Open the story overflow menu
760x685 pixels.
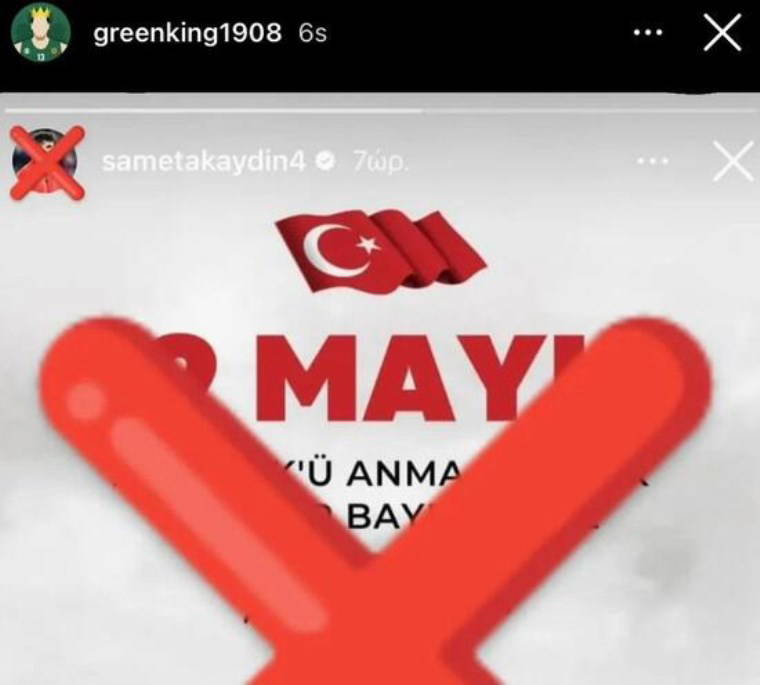(648, 34)
